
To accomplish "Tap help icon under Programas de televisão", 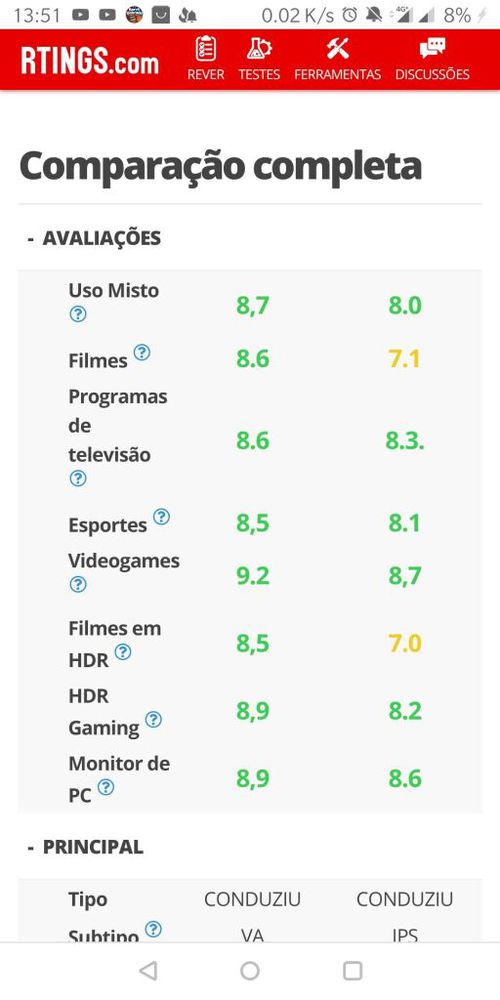I will coord(78,478).
